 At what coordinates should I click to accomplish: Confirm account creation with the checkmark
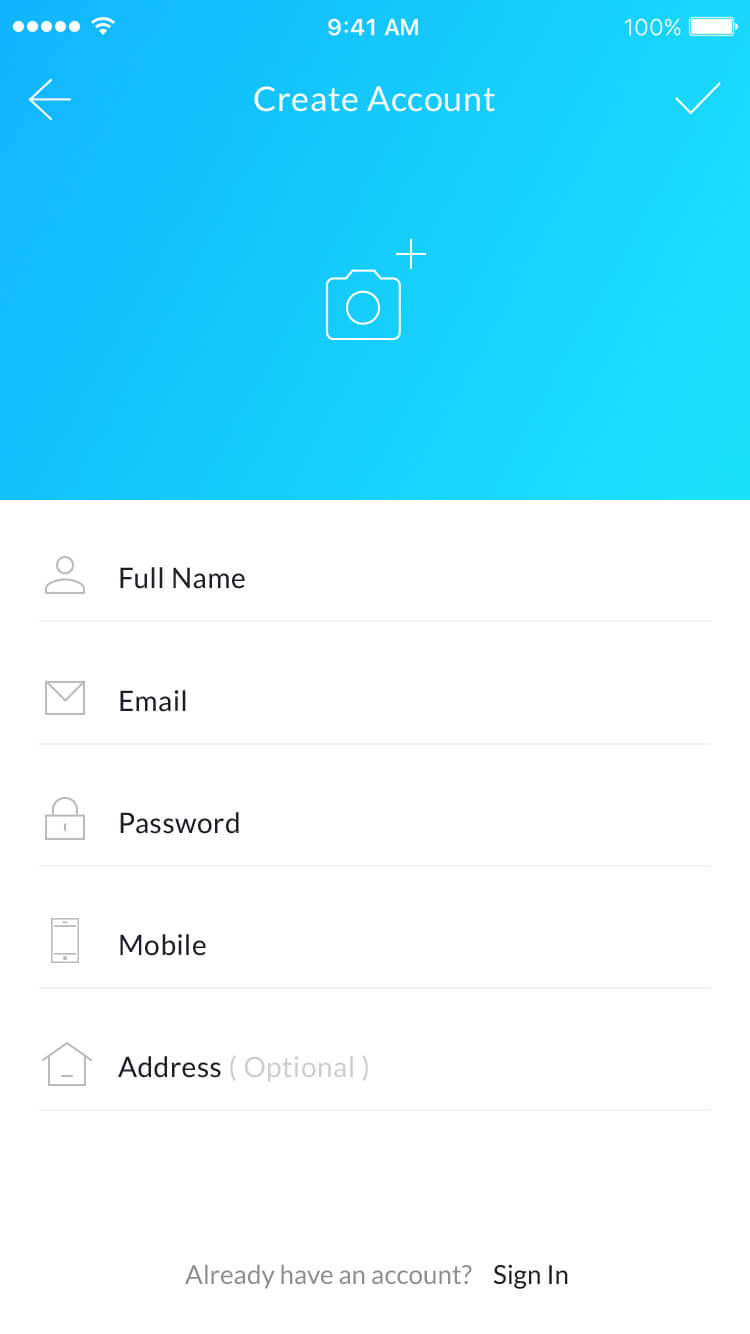tap(697, 99)
